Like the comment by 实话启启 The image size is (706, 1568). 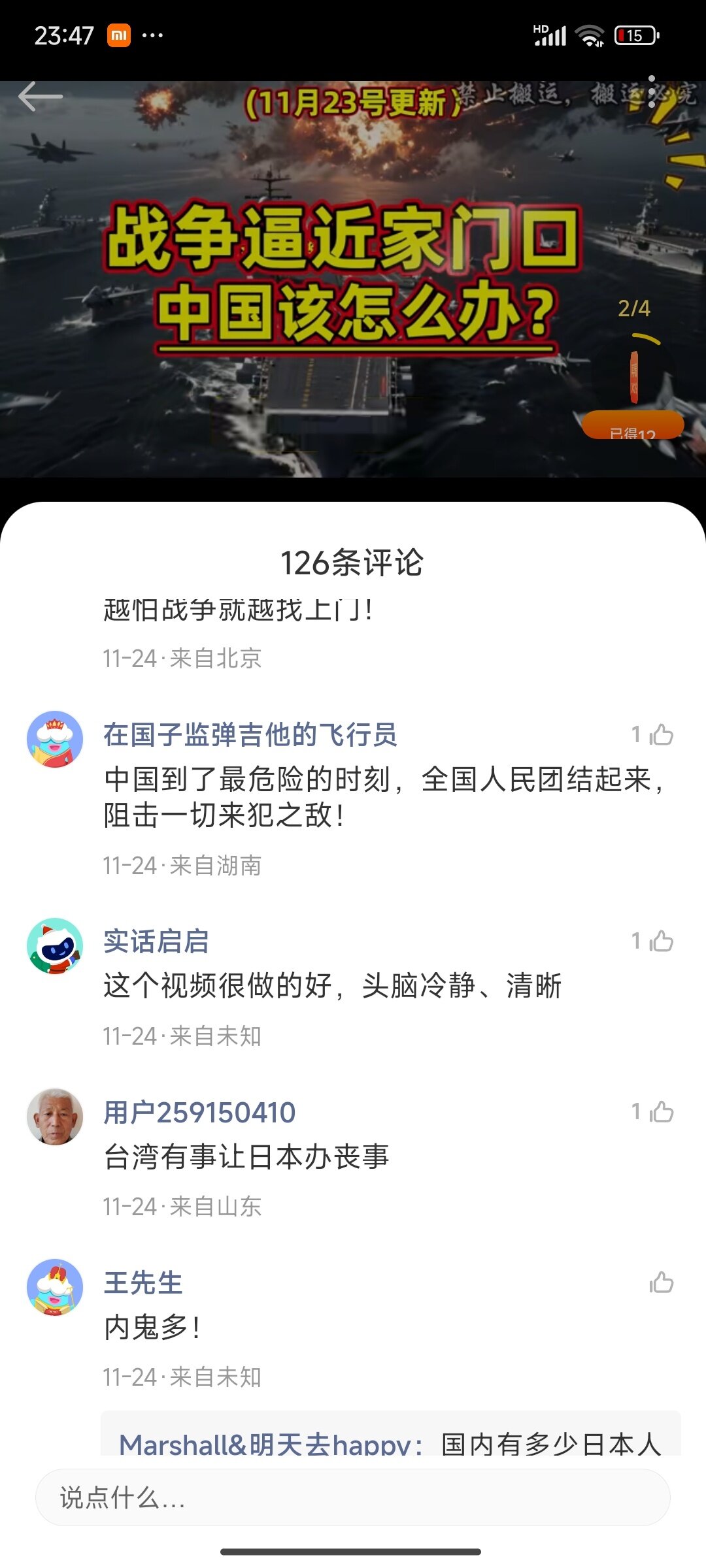click(661, 941)
